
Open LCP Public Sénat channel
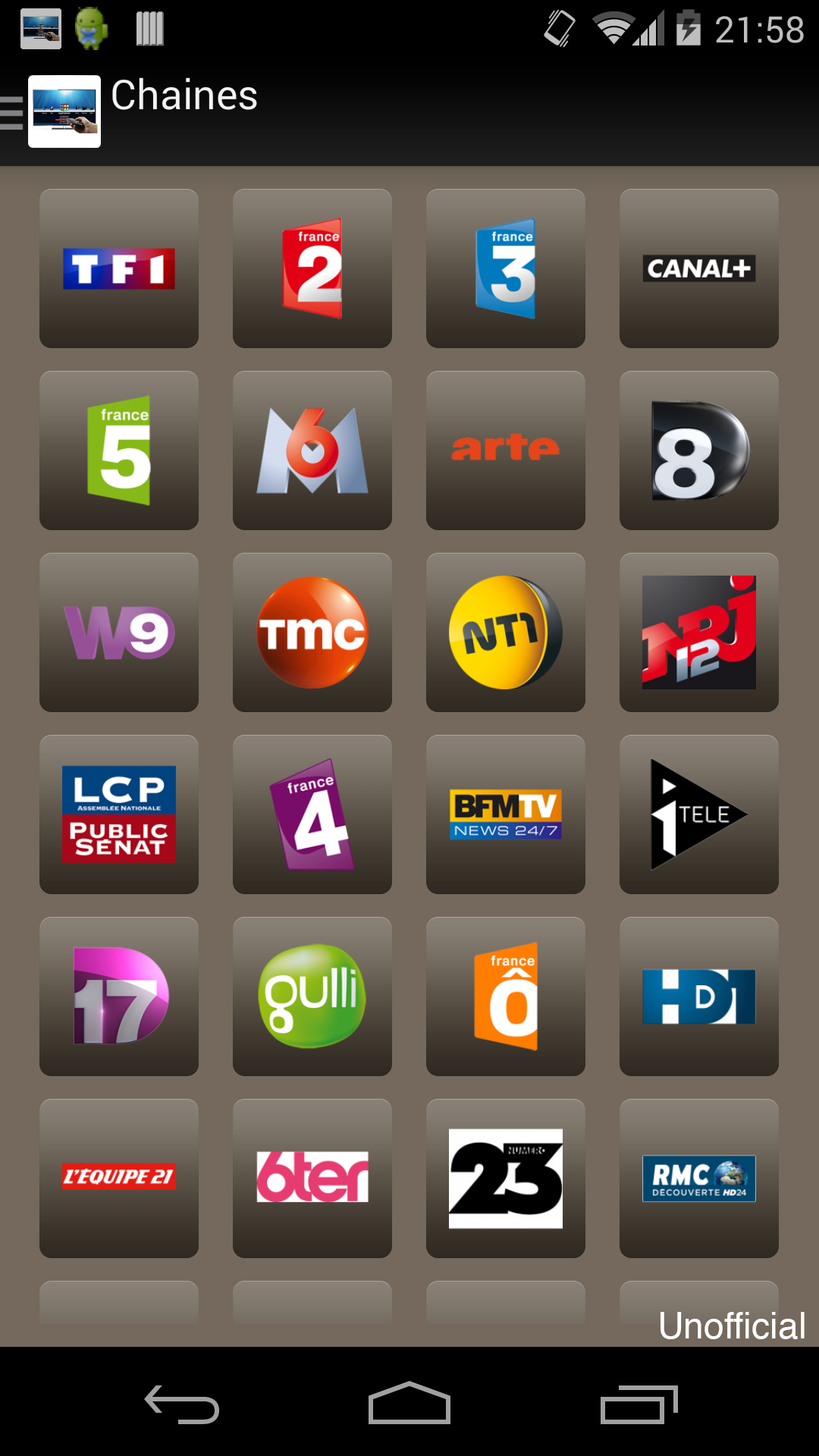pyautogui.click(x=119, y=814)
